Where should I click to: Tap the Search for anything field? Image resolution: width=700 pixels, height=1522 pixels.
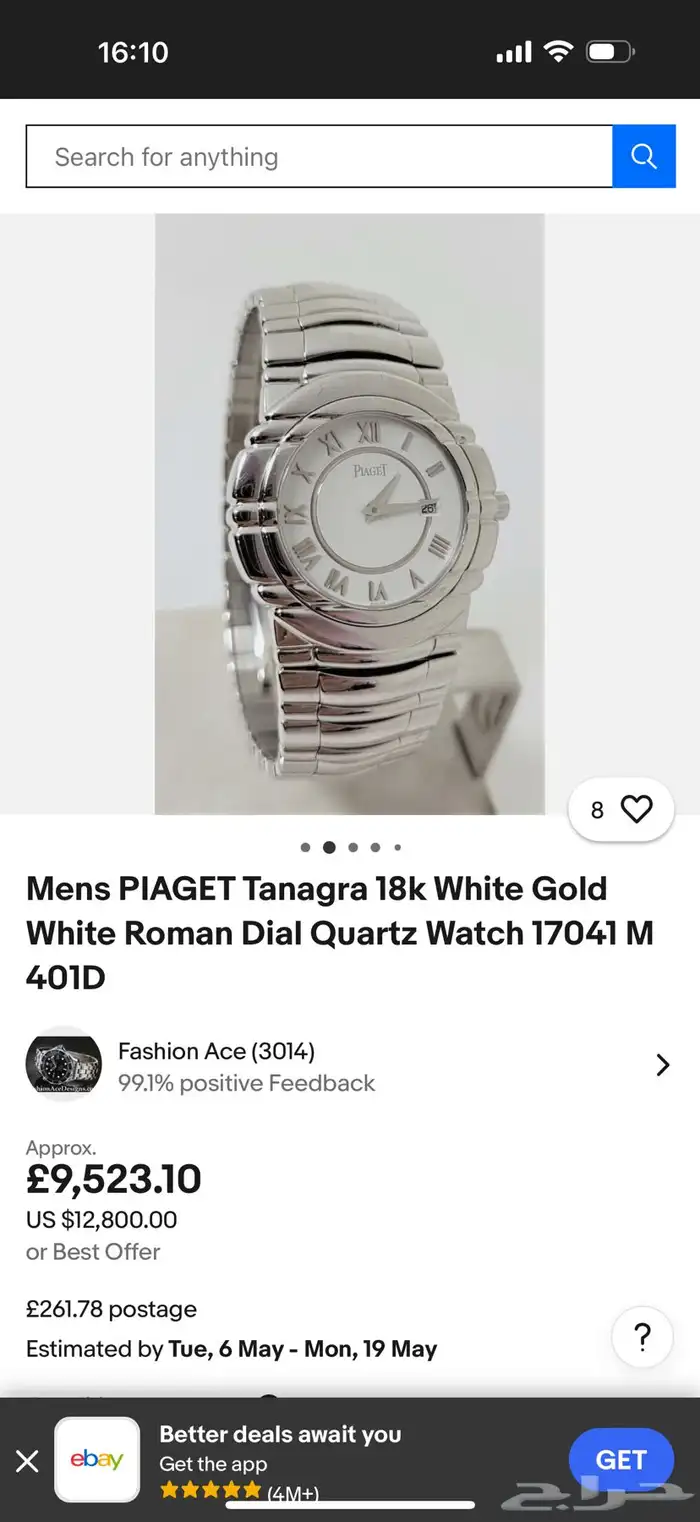click(x=318, y=157)
